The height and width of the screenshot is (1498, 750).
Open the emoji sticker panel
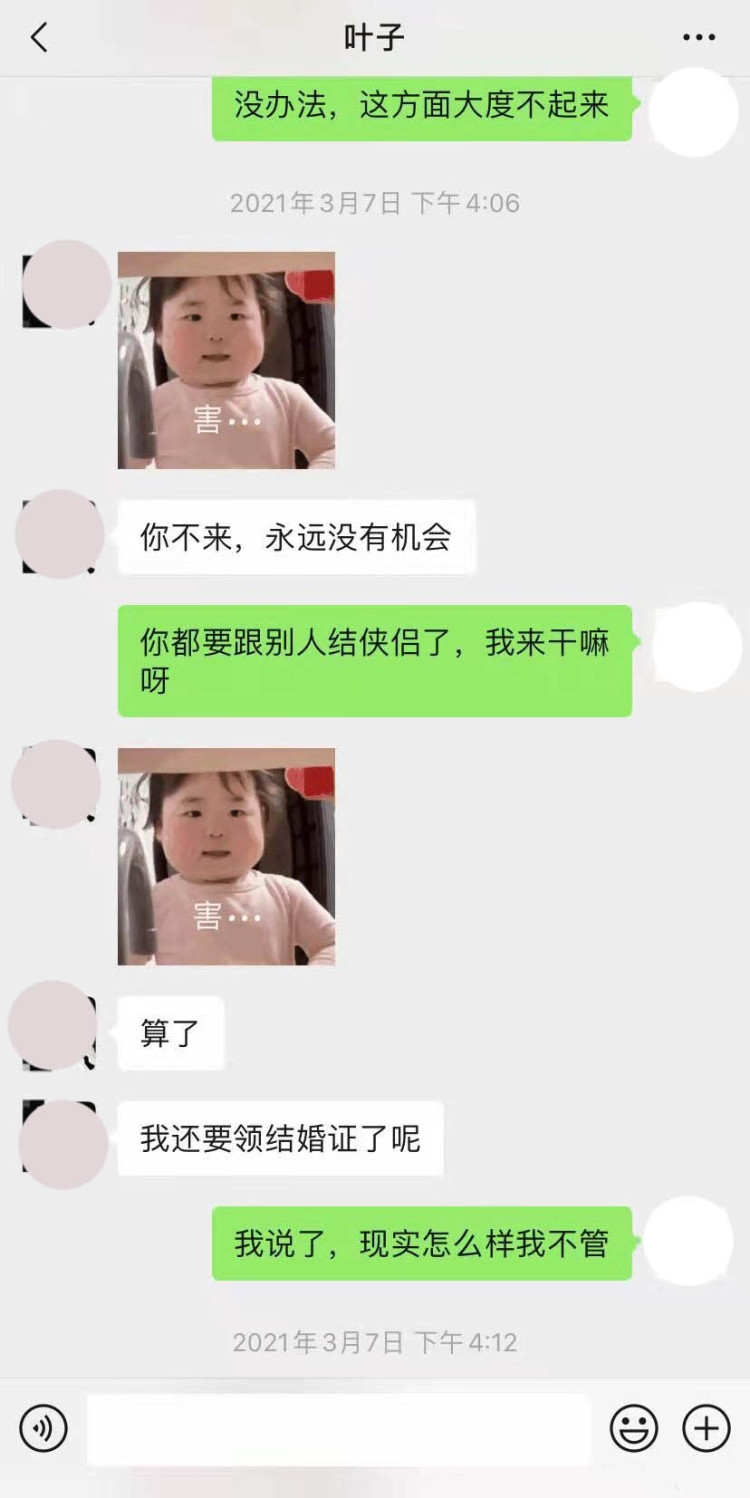click(634, 1428)
